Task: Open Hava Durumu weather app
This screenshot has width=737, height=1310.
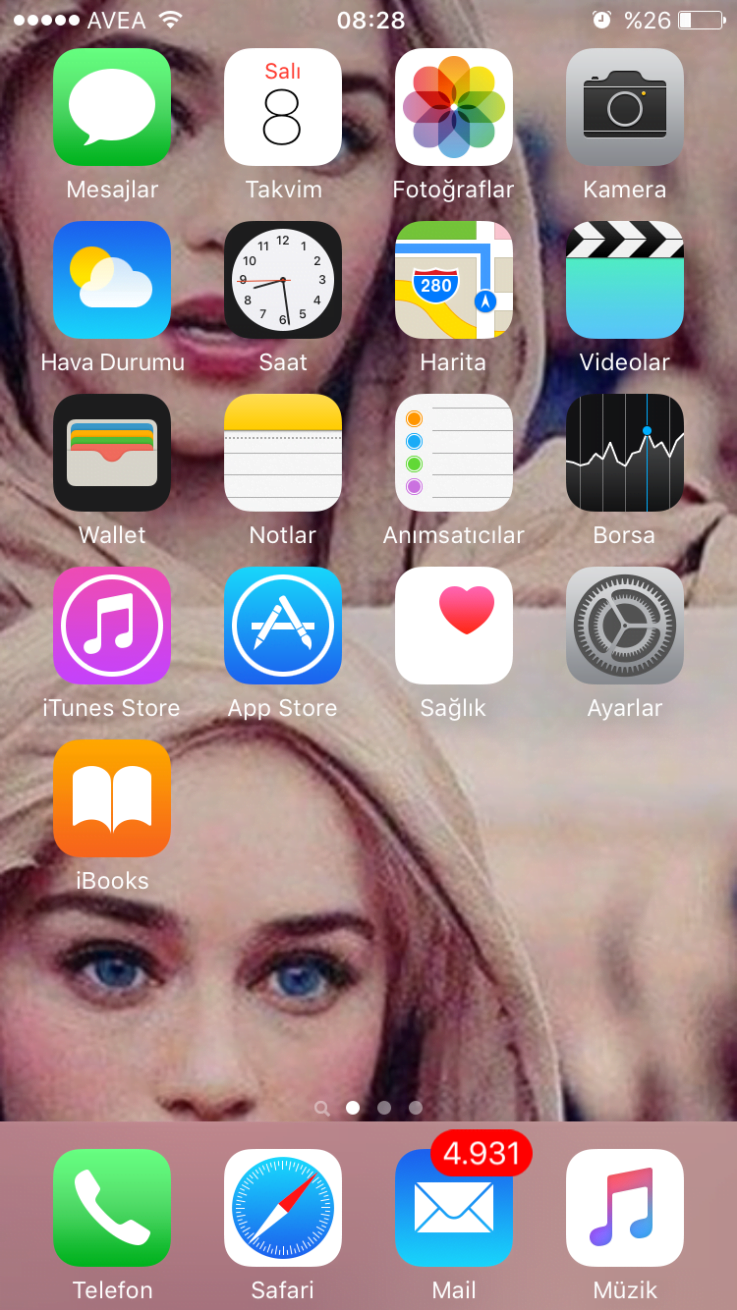Action: (x=112, y=280)
